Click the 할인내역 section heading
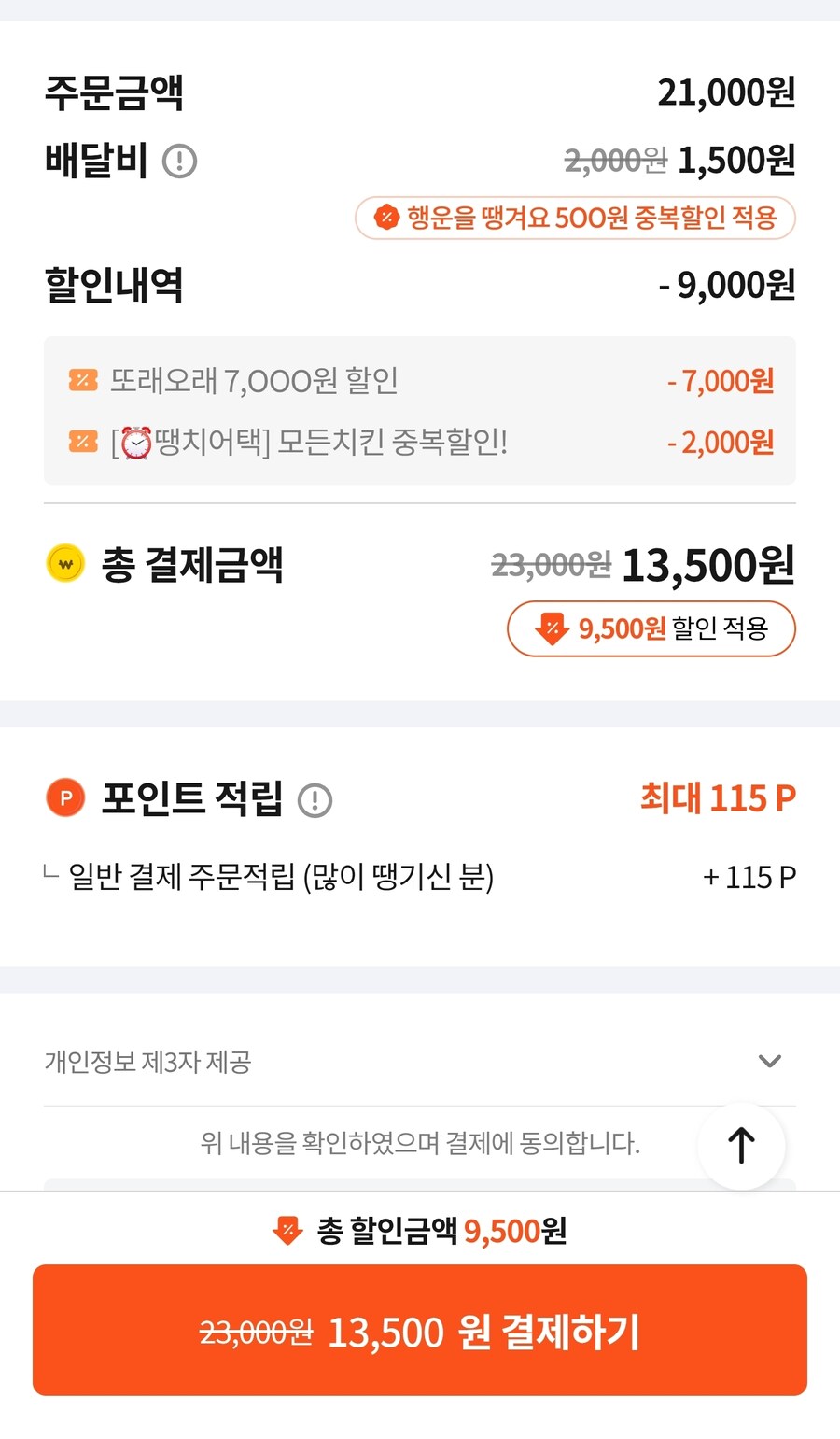The image size is (840, 1439). point(113,286)
